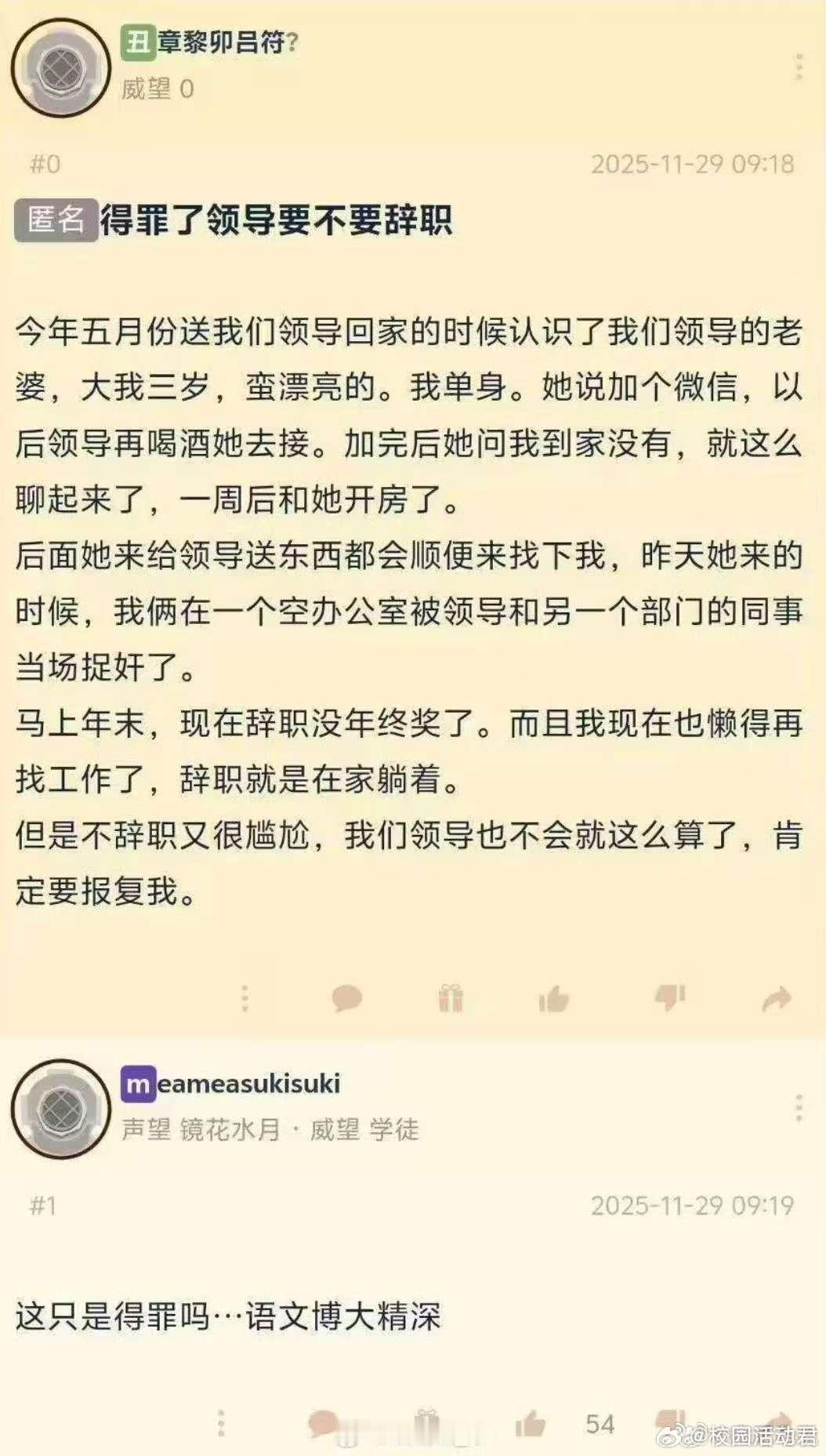Give the first post a thumbs up
Screen dimensions: 826x1456
point(555,996)
